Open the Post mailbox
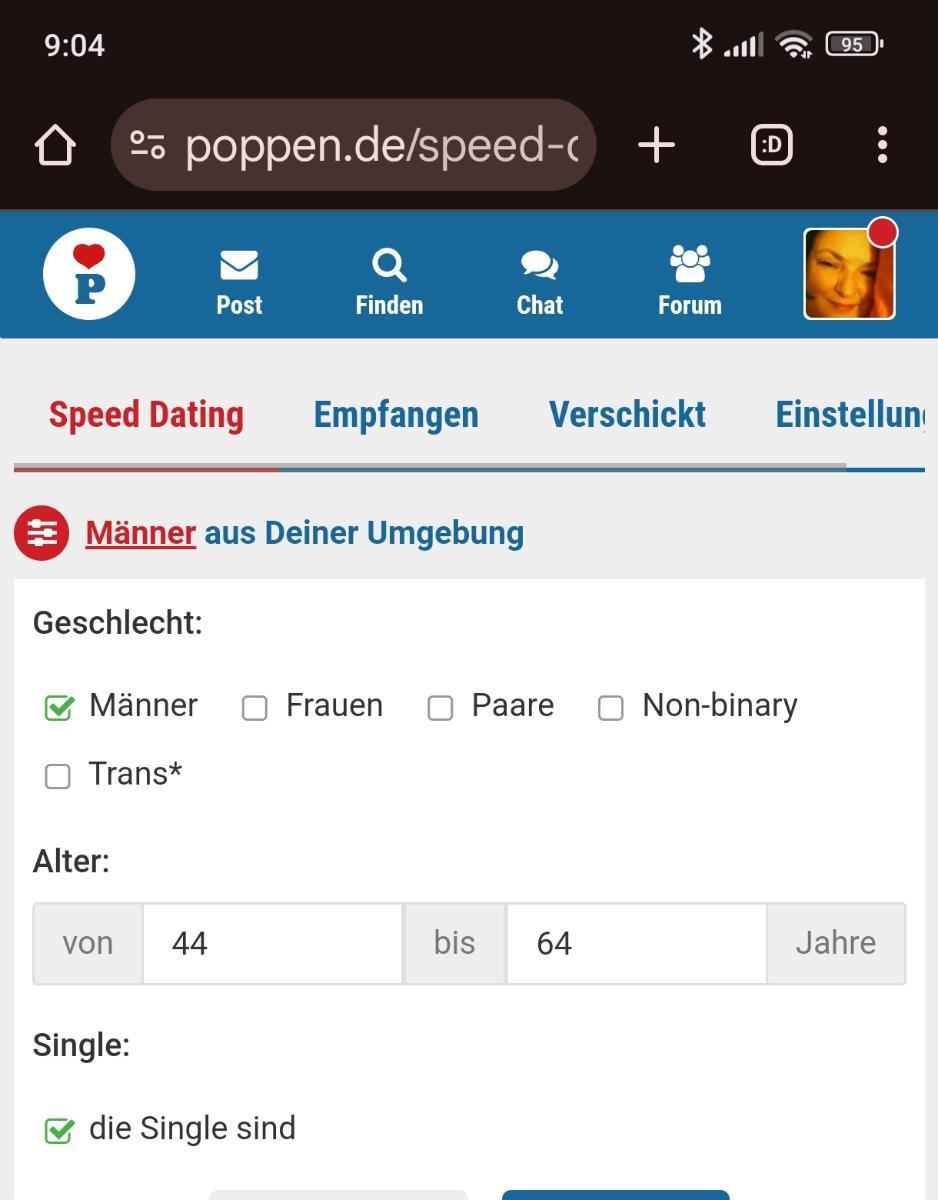 click(239, 282)
